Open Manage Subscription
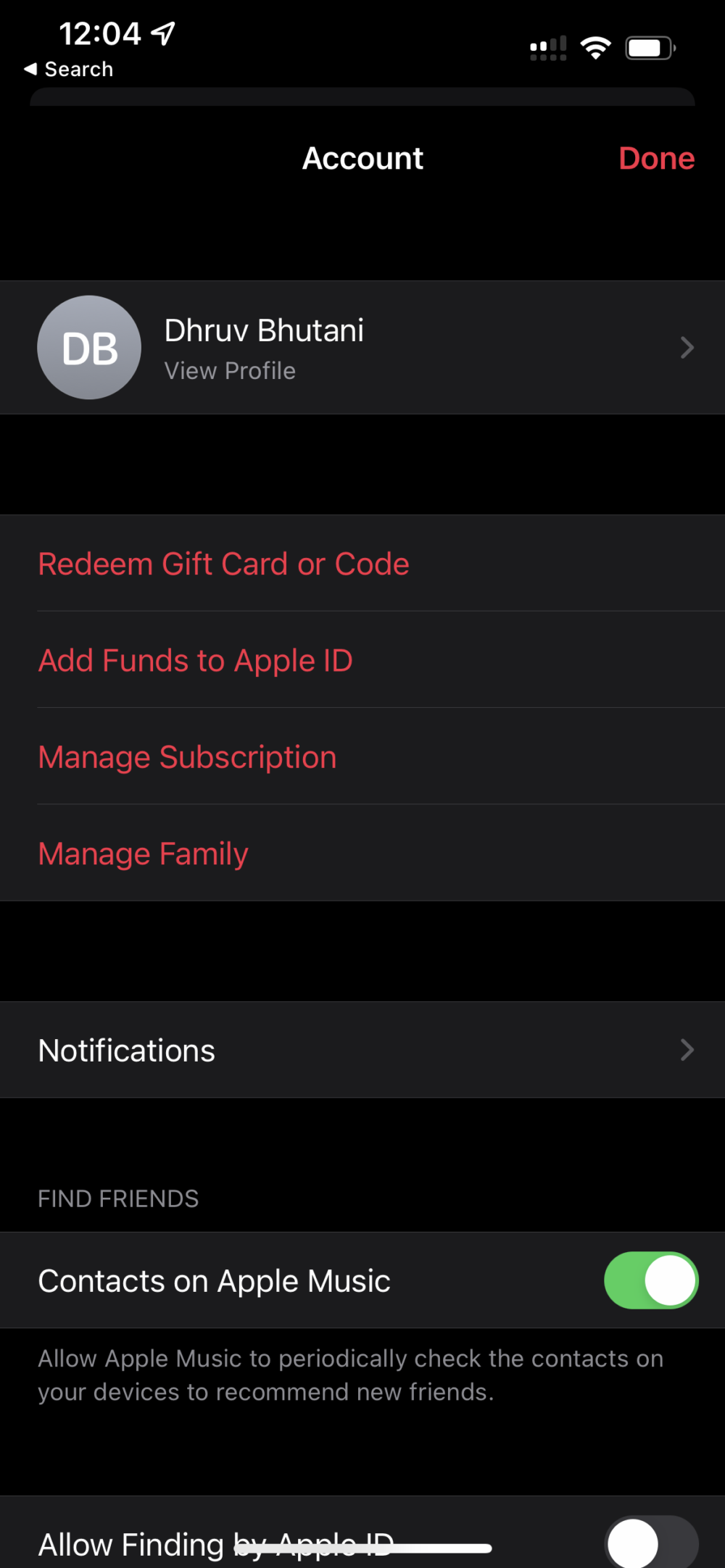Viewport: 725px width, 1568px height. pyautogui.click(x=188, y=757)
